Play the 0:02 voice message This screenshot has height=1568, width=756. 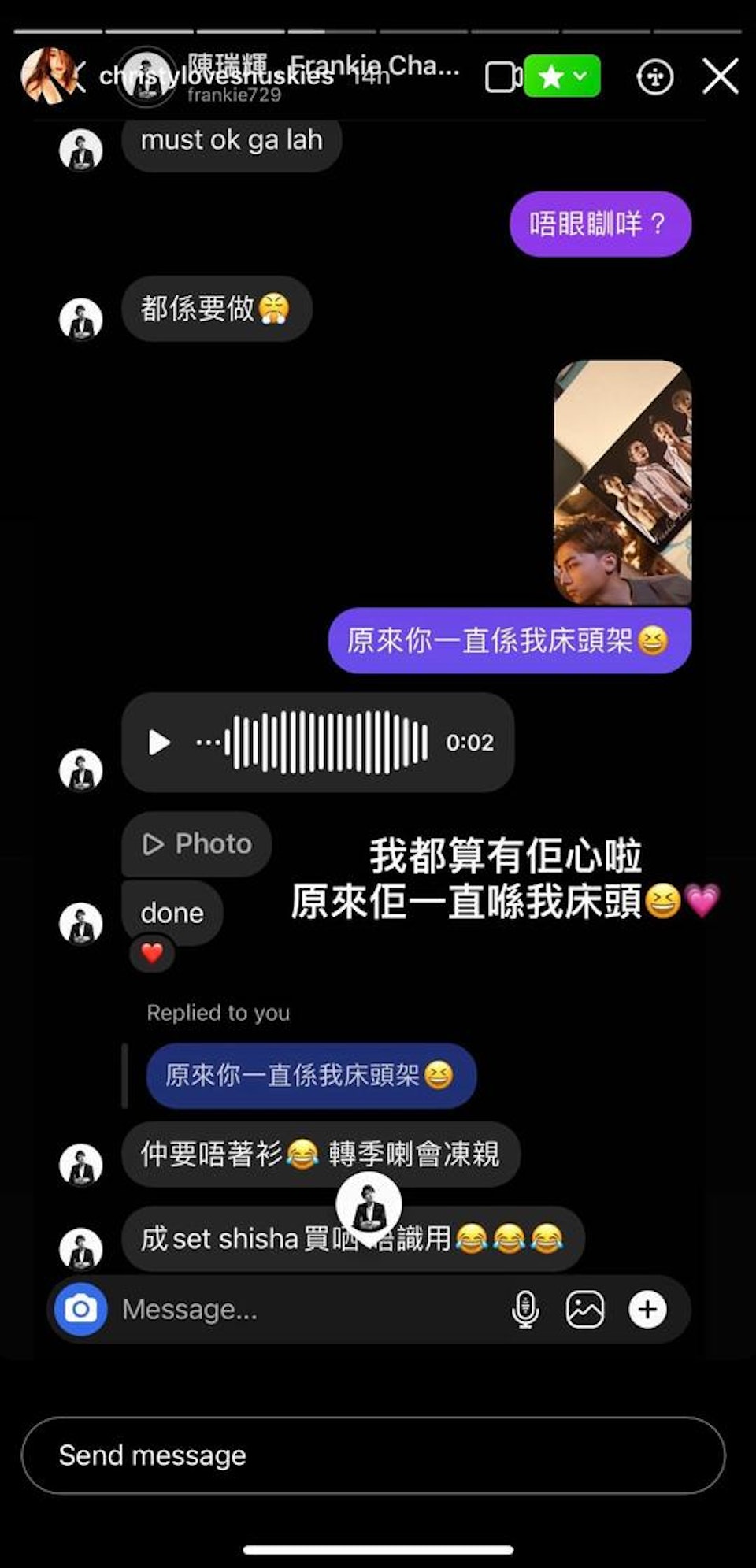(160, 743)
